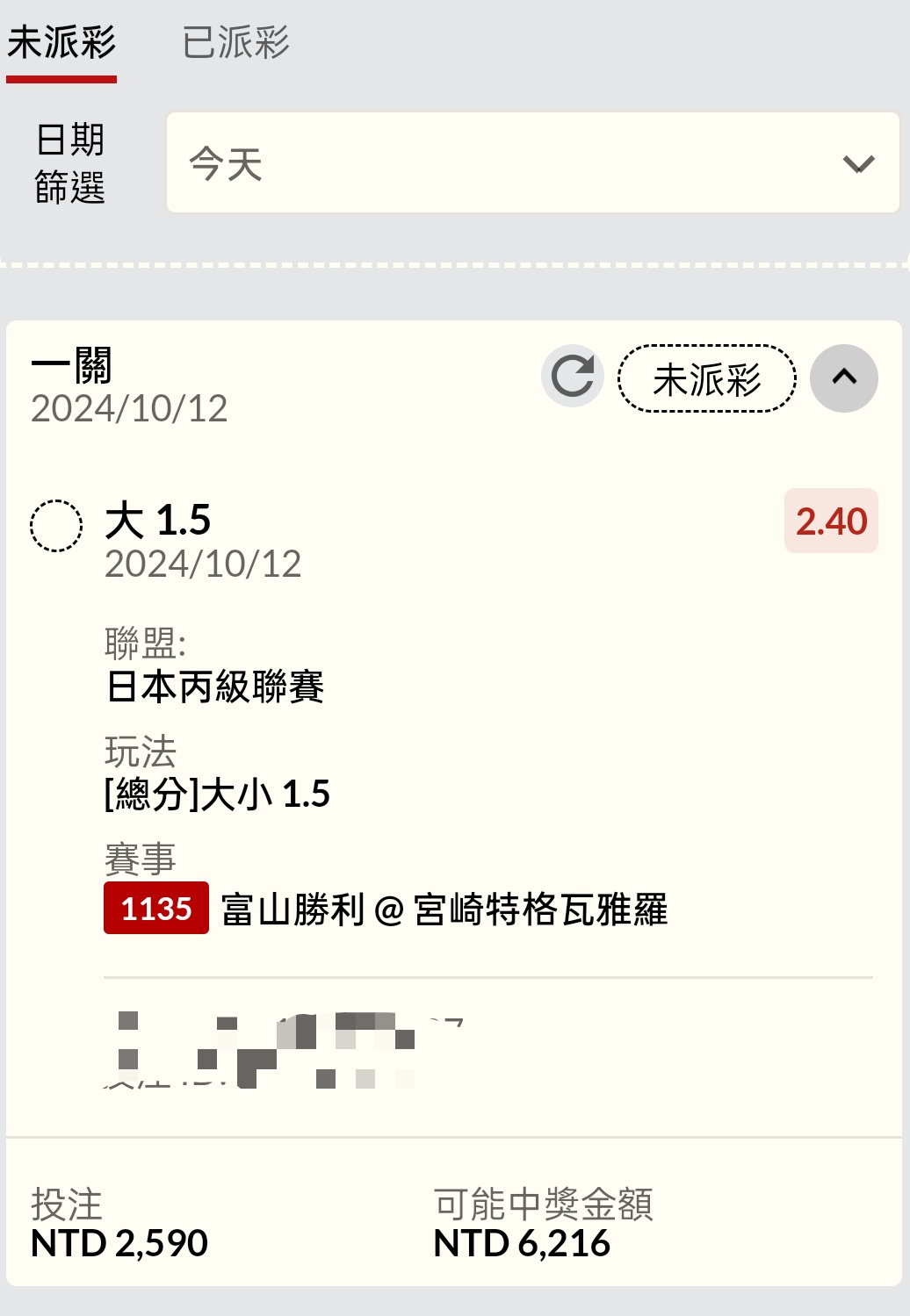Refresh the 一關 bet status
This screenshot has height=1316, width=910.
coord(573,377)
